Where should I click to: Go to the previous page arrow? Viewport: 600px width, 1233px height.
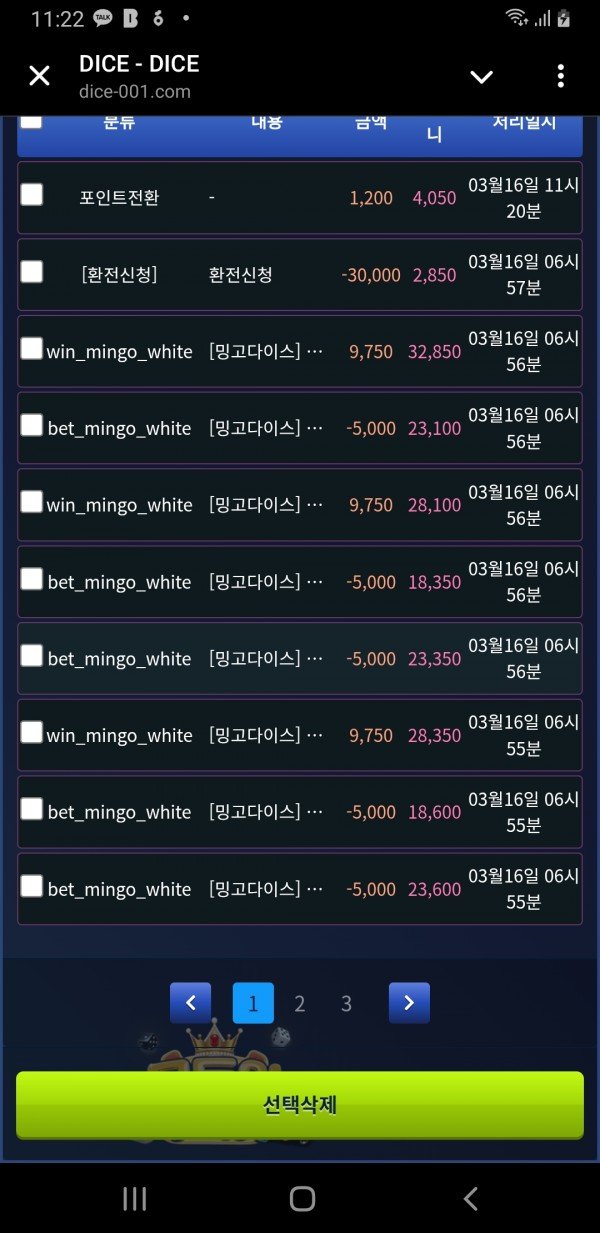[x=190, y=1003]
